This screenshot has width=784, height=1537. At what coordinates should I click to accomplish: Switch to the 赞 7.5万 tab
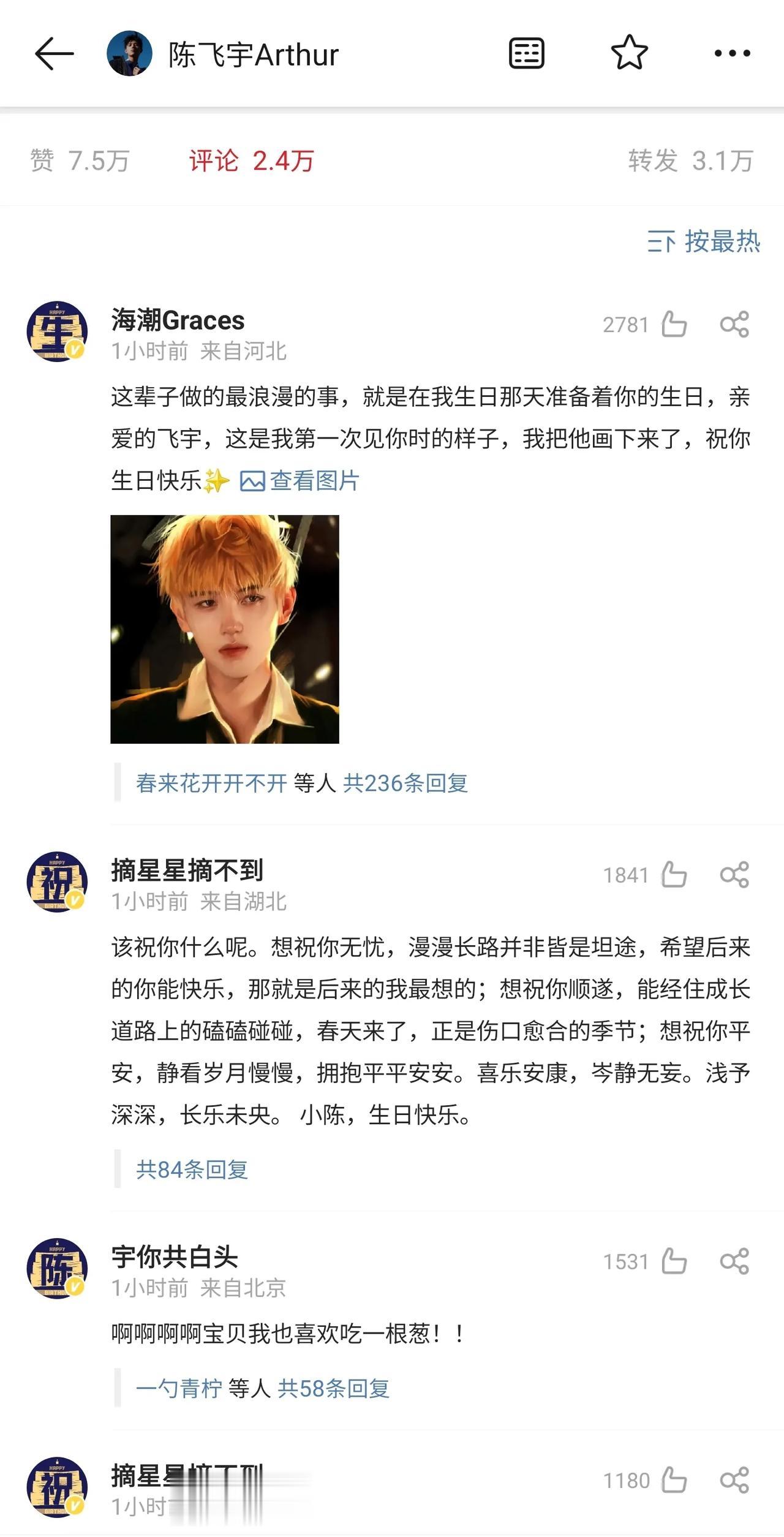80,160
